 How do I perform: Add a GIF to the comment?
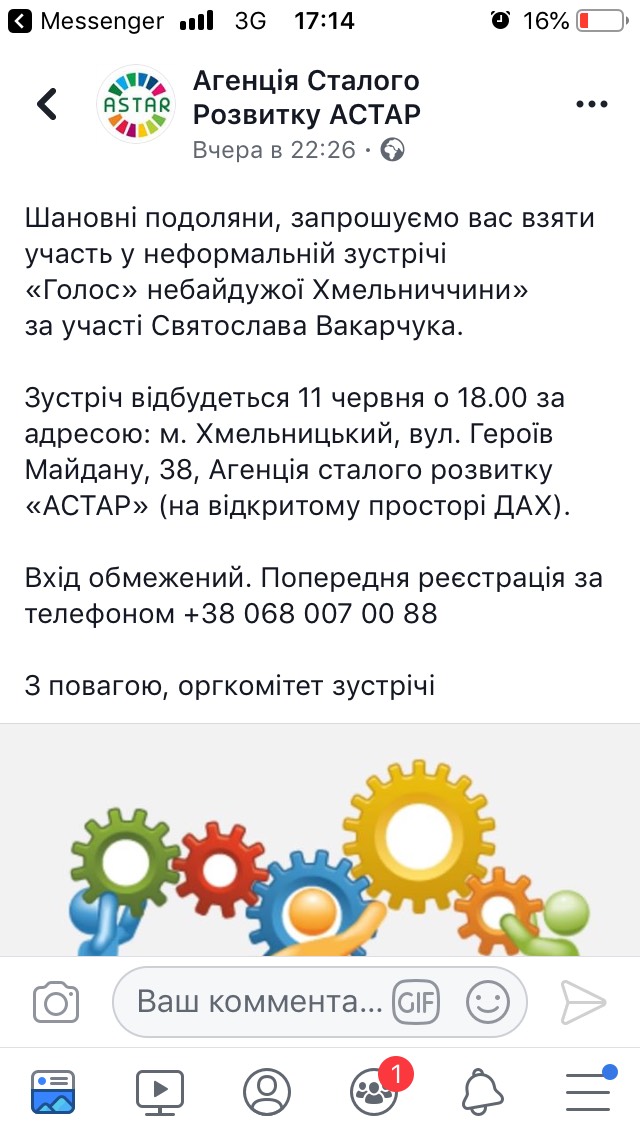416,1002
